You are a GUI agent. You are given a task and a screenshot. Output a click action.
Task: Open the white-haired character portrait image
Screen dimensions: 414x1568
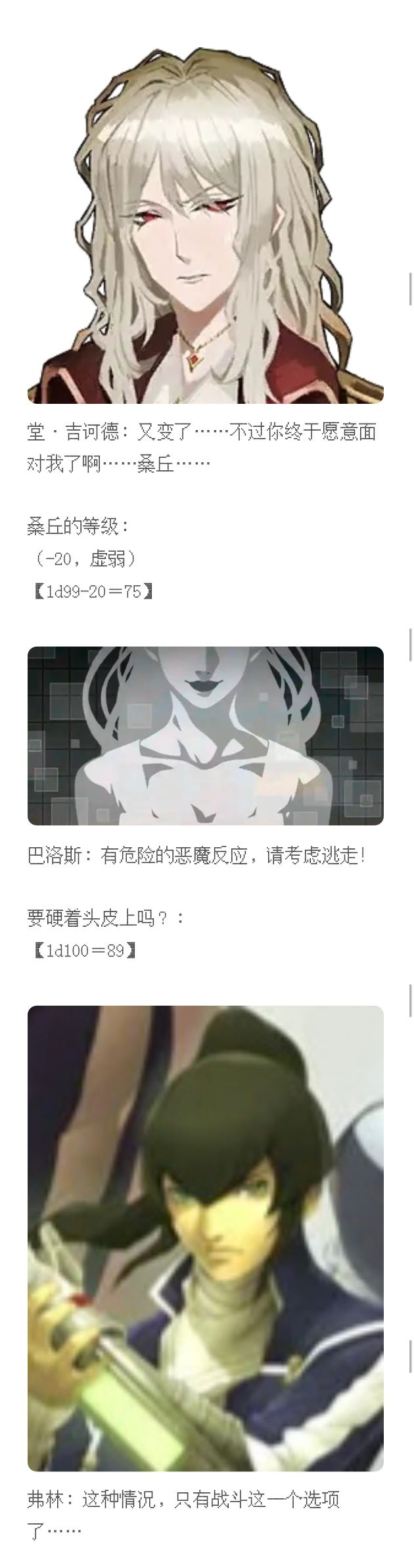tap(206, 225)
